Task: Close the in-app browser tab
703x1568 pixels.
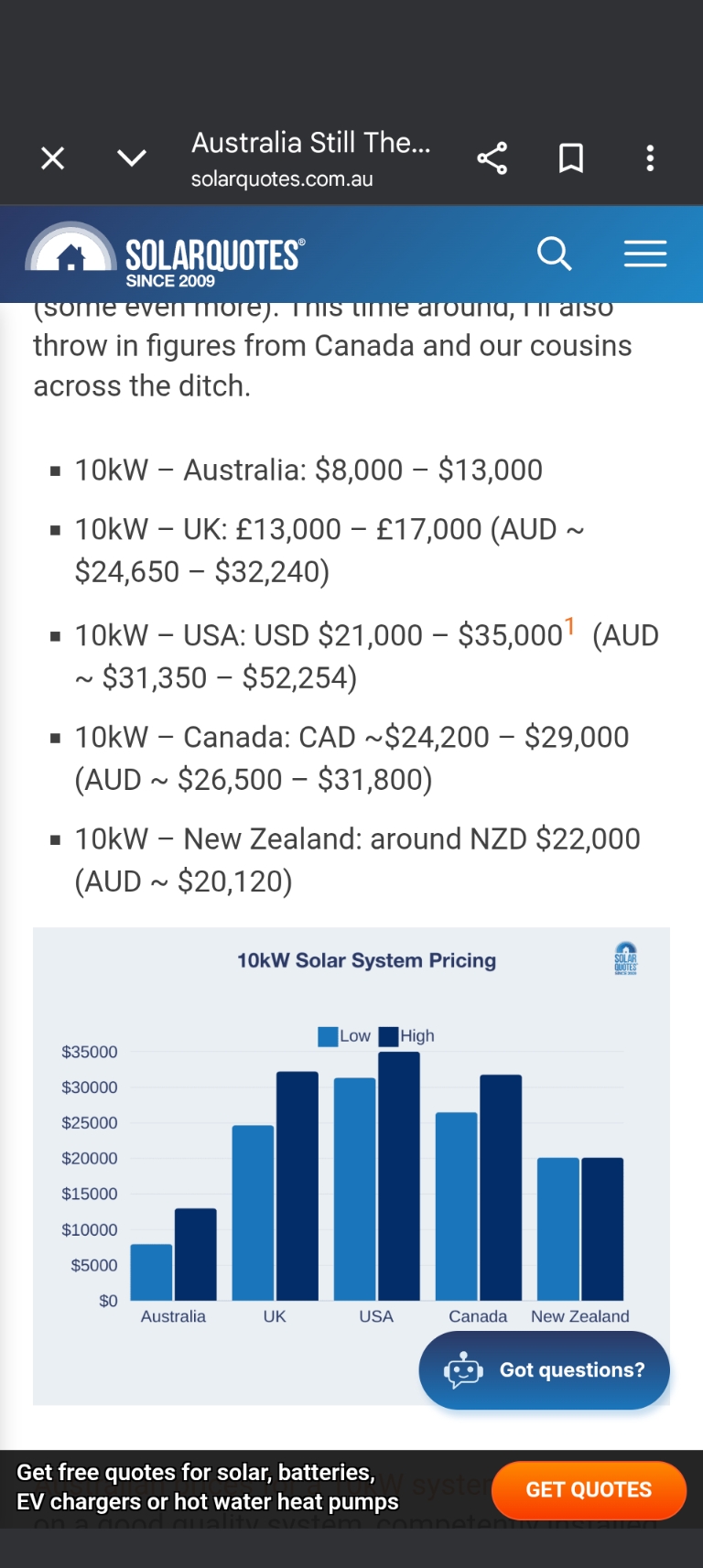Action: (53, 158)
